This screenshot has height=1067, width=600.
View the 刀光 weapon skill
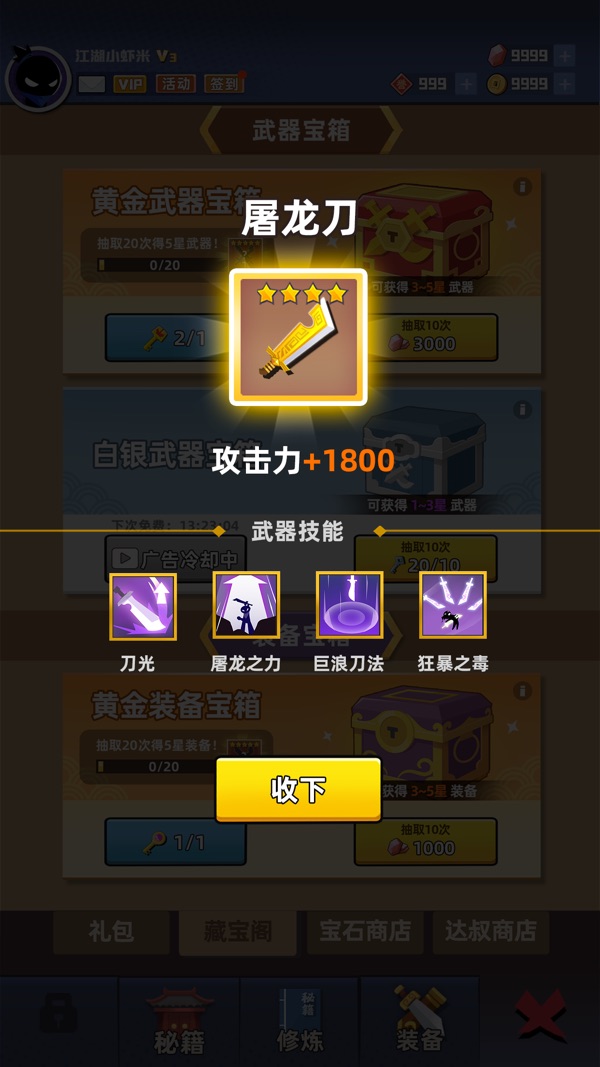[x=143, y=606]
